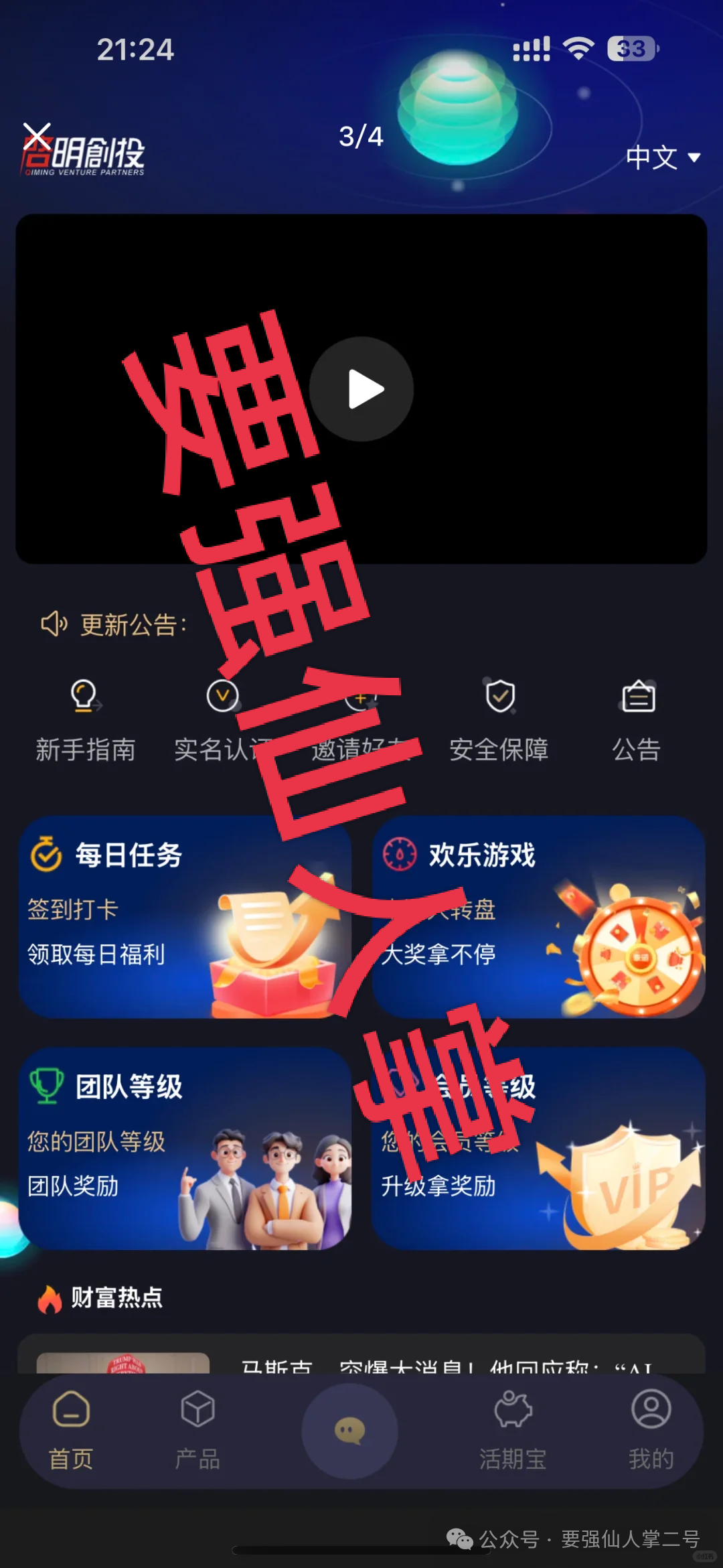Open the center chat bubble button
The width and height of the screenshot is (723, 1568).
click(349, 1431)
